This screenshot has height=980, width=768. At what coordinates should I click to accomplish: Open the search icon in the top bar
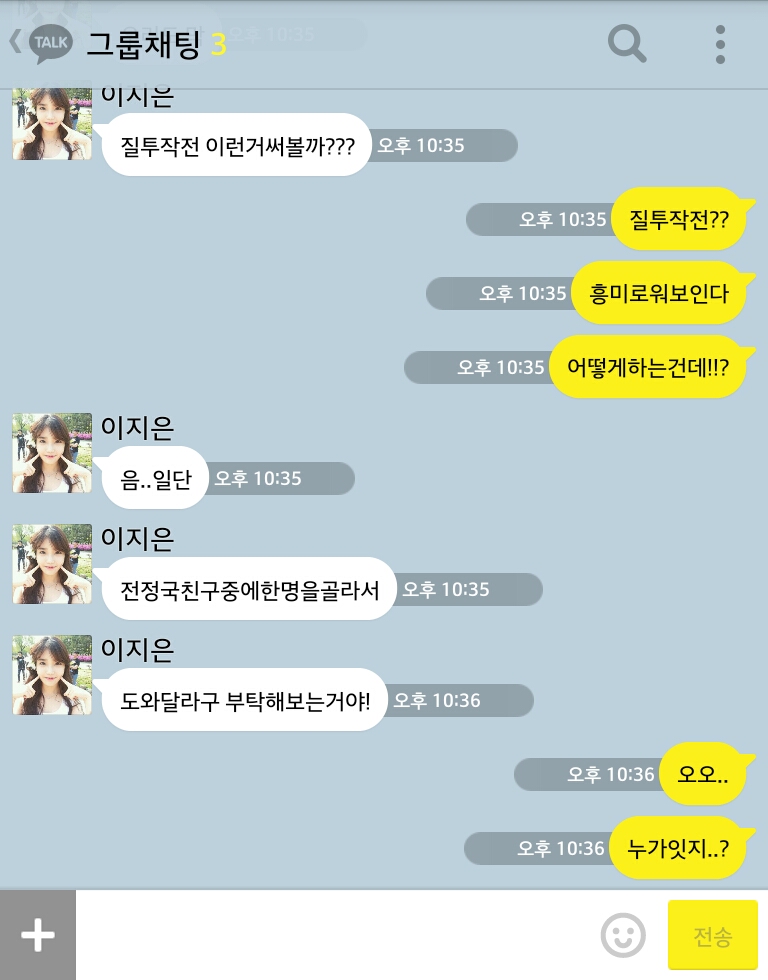[x=627, y=44]
